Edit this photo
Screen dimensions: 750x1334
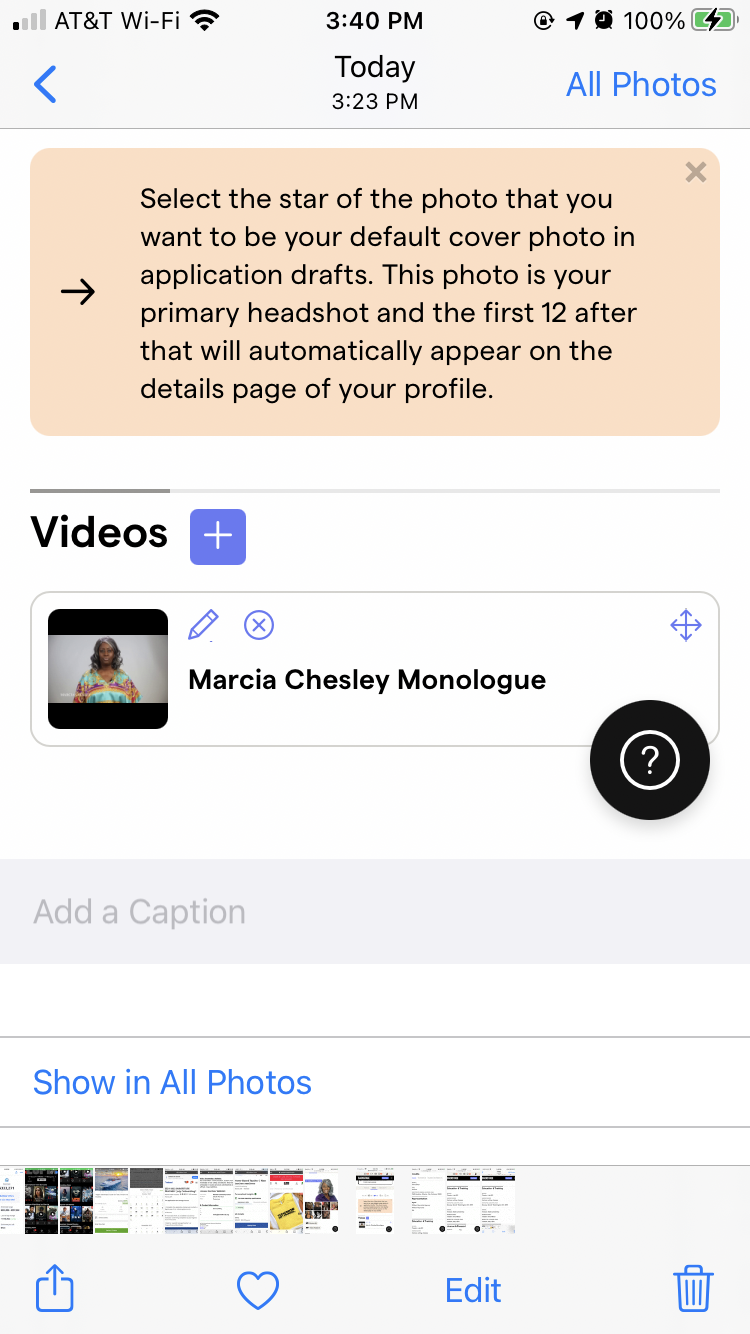[x=473, y=1290]
